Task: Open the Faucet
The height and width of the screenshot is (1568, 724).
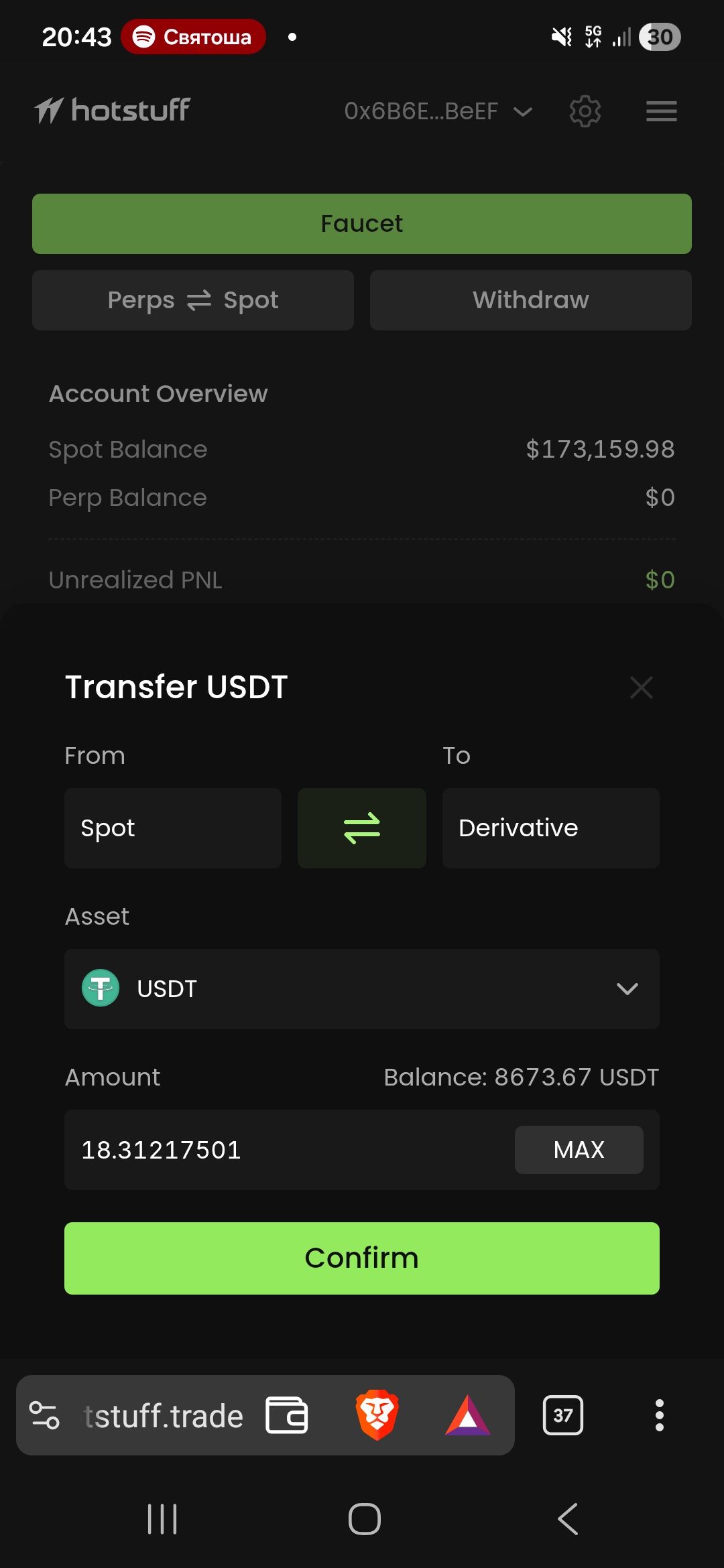Action: (362, 224)
